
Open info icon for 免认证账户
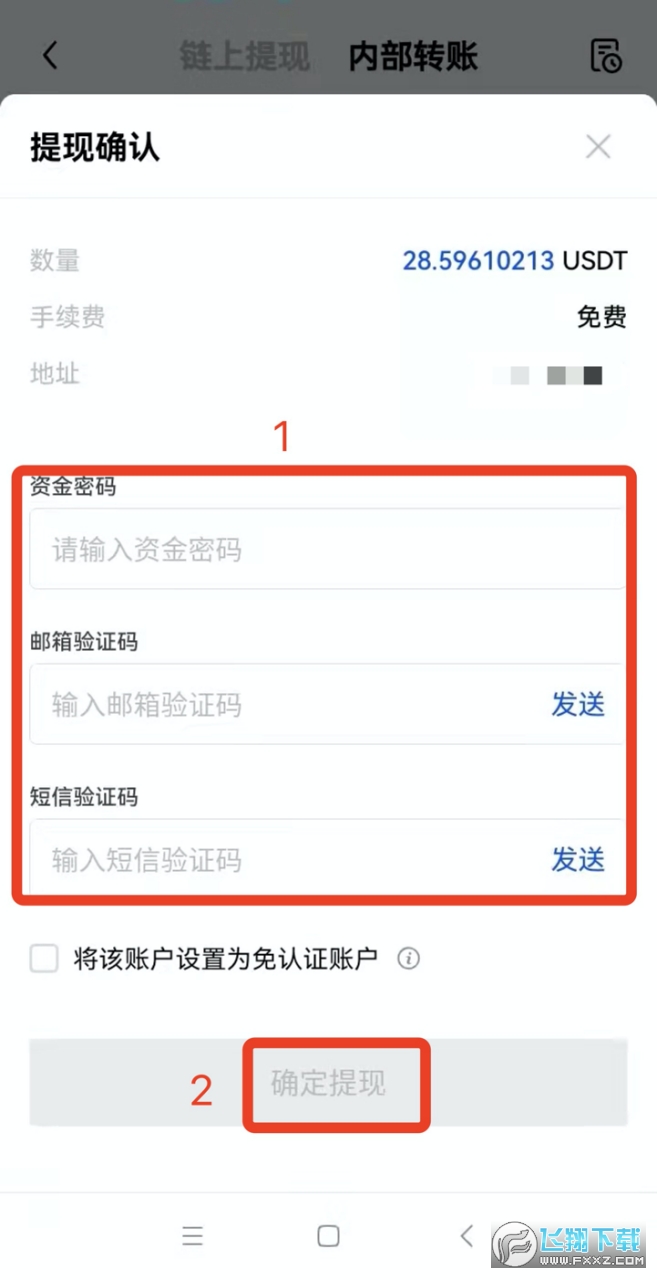[408, 959]
